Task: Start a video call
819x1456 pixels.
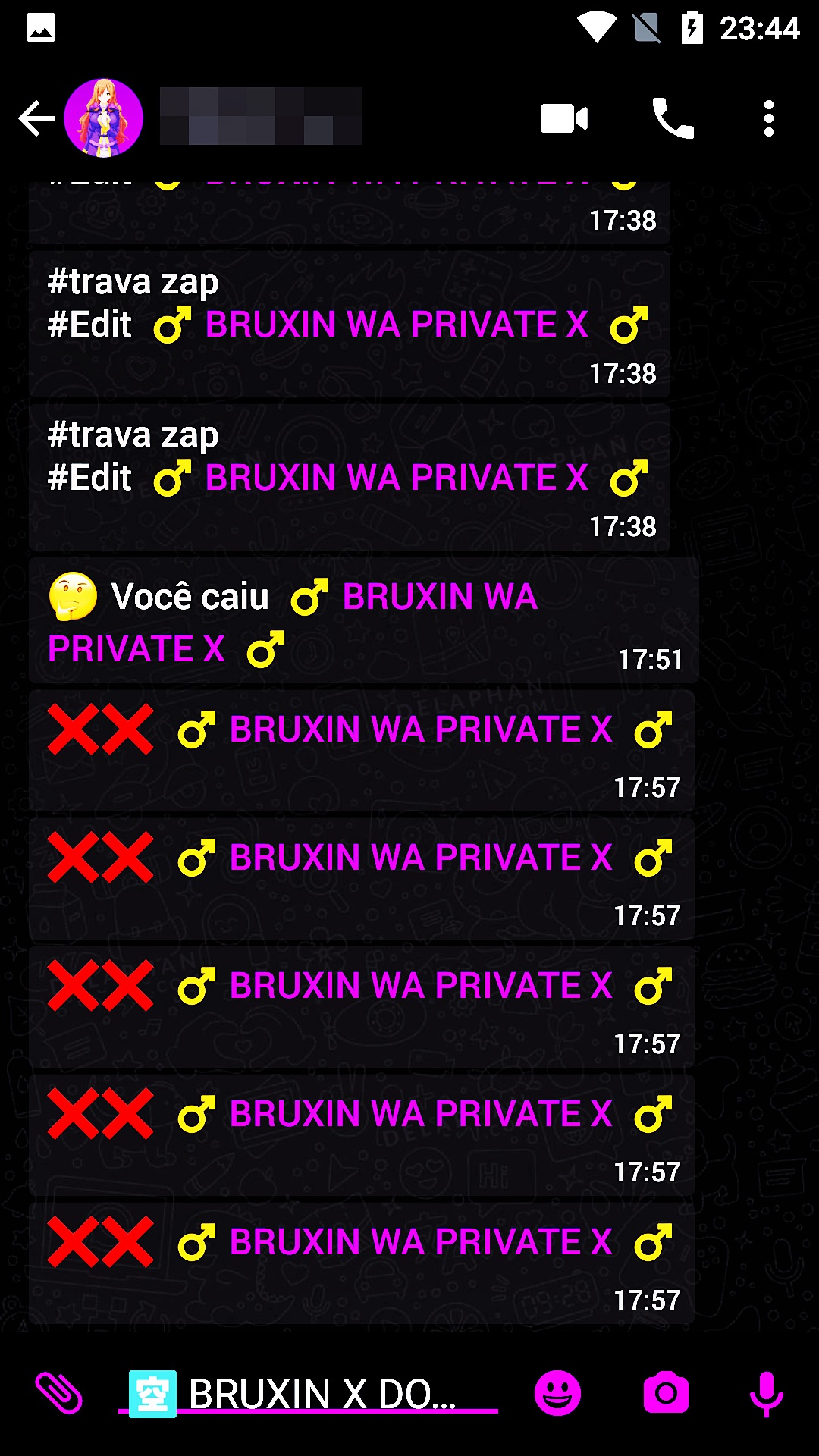Action: (x=563, y=118)
